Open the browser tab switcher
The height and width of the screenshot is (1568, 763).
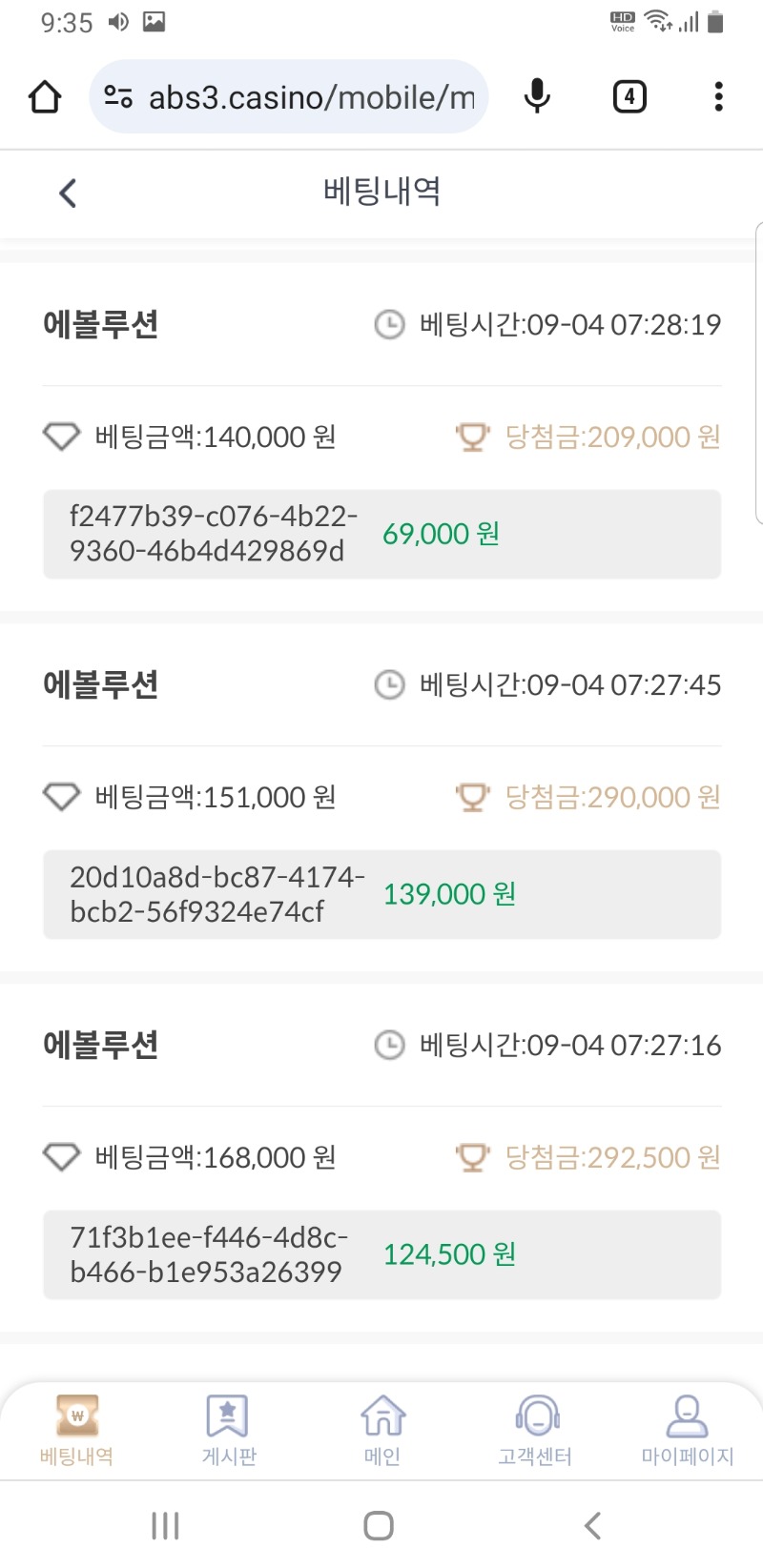tap(629, 96)
